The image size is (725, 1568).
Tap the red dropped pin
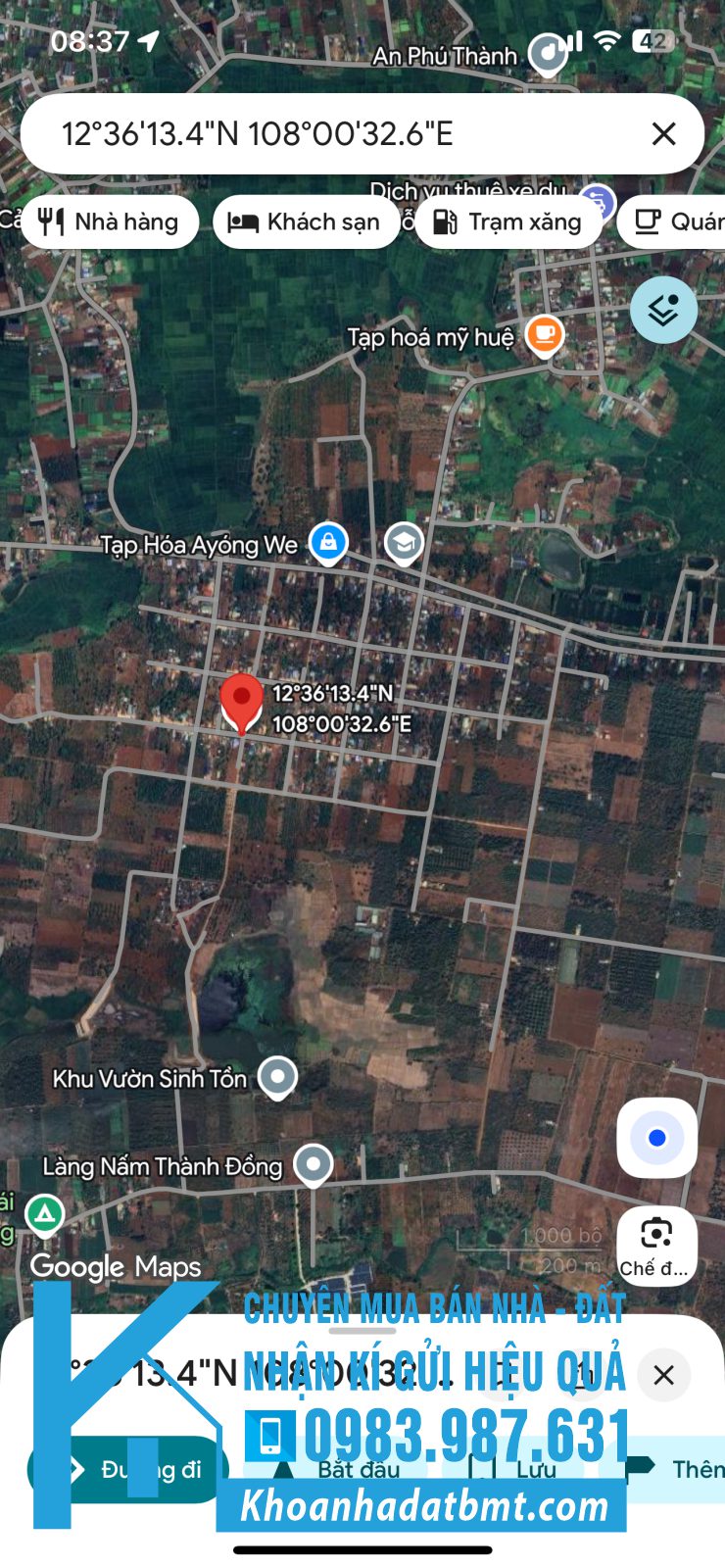241,701
